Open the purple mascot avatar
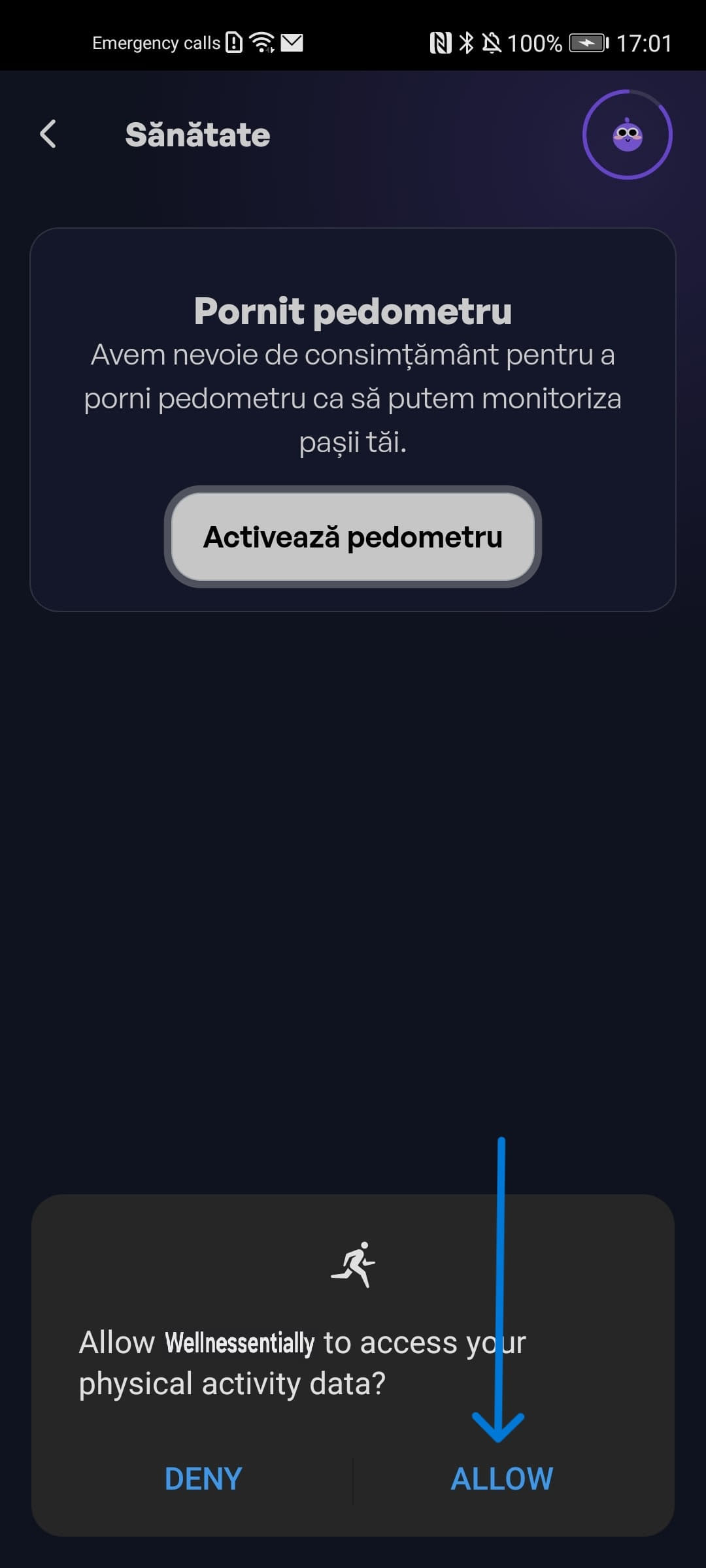This screenshot has height=1568, width=706. click(x=627, y=135)
